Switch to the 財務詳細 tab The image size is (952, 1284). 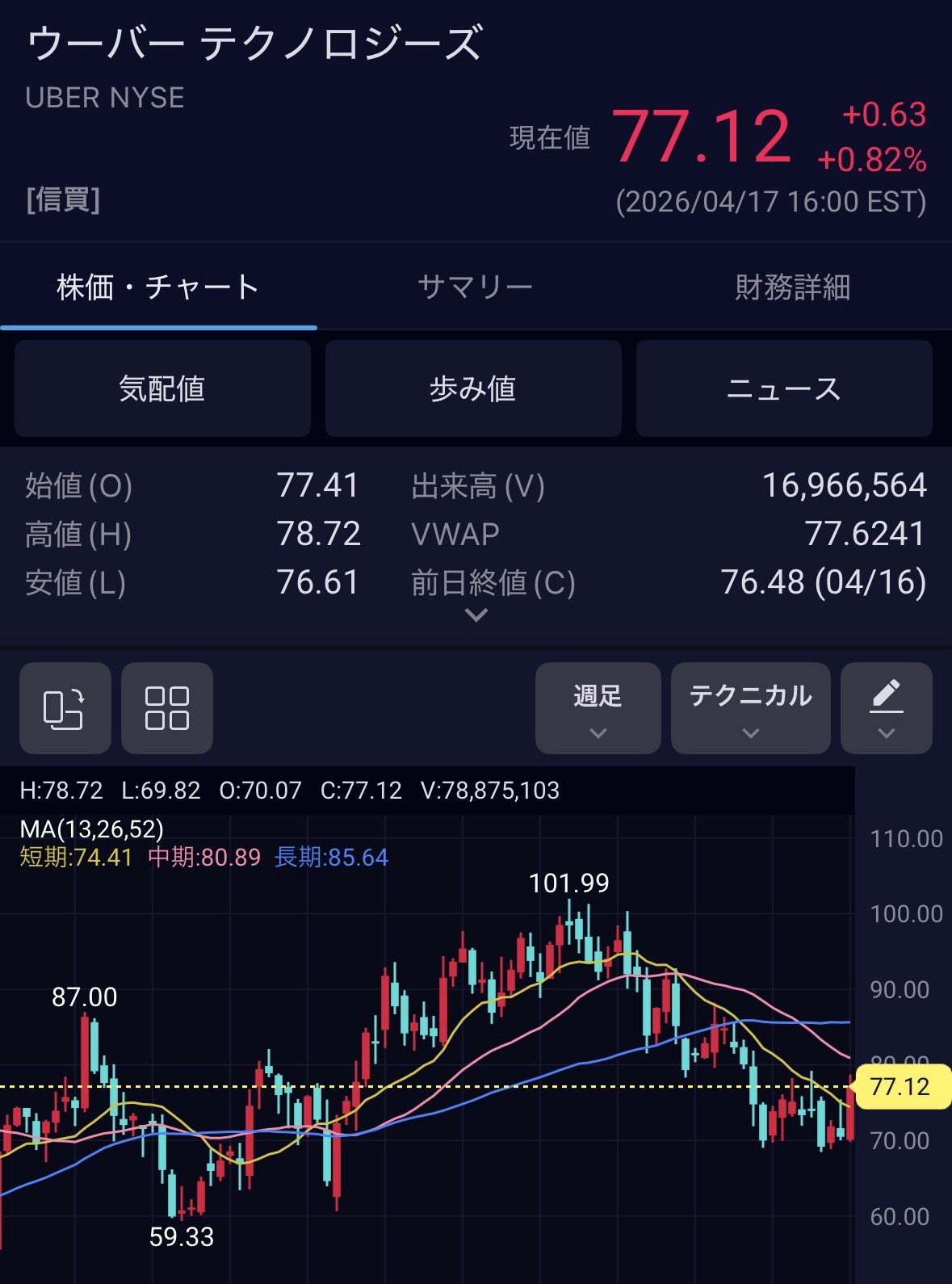click(x=792, y=287)
